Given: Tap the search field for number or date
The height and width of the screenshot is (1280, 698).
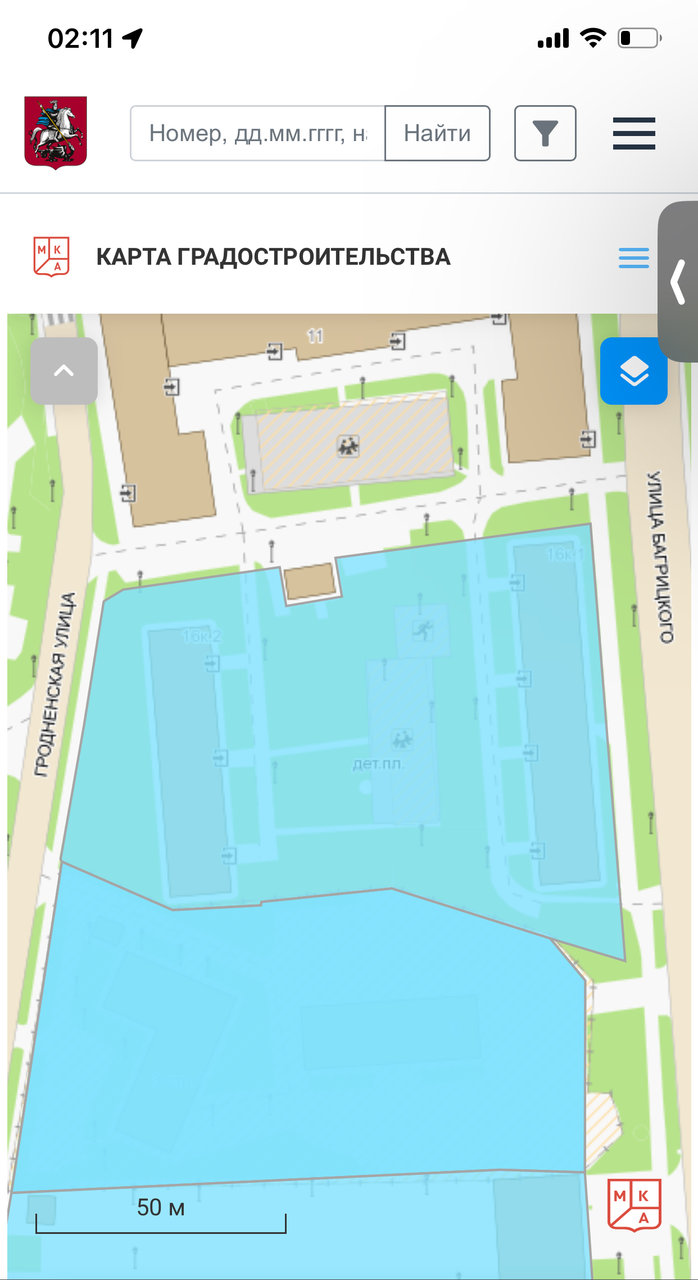Looking at the screenshot, I should point(258,133).
